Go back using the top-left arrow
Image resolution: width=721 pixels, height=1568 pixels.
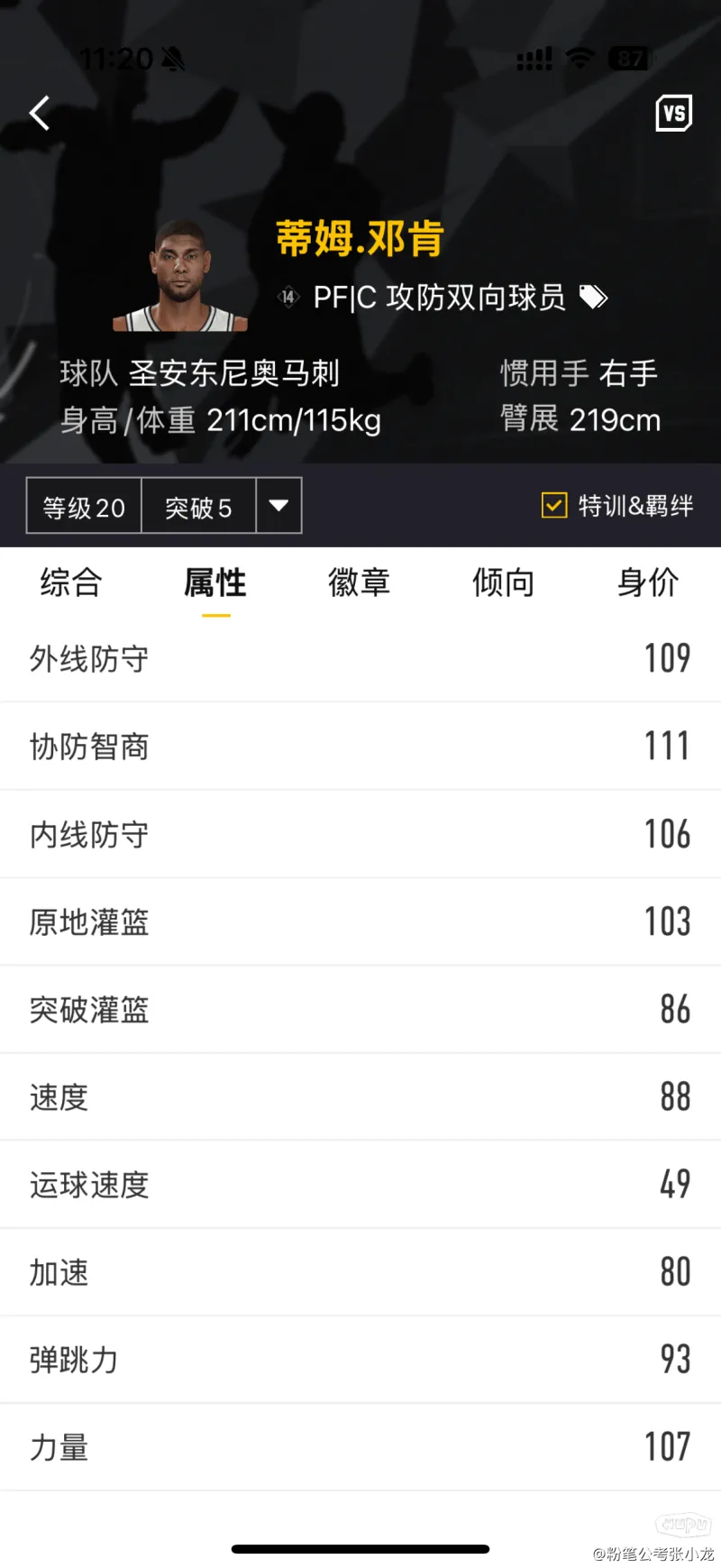(40, 114)
